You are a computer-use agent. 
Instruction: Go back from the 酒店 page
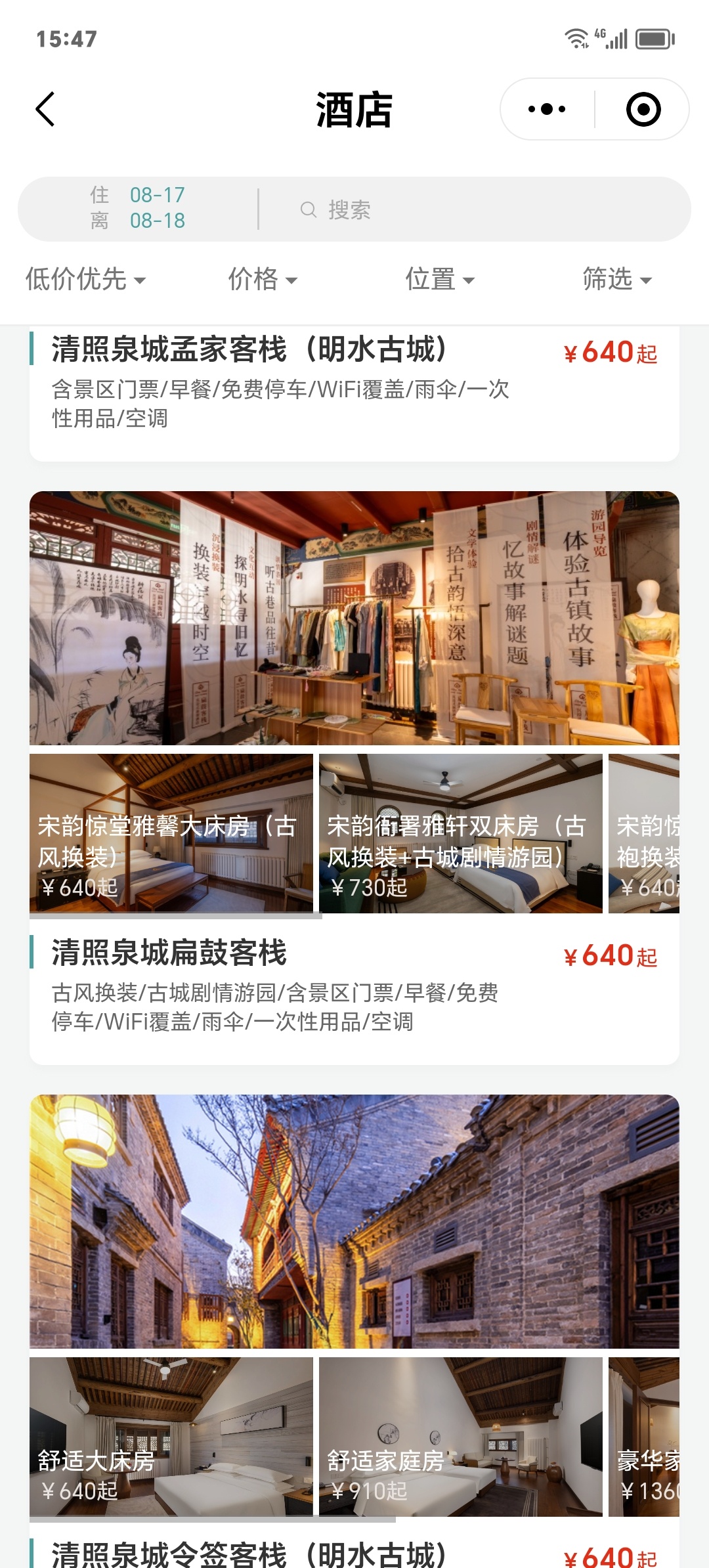click(45, 109)
